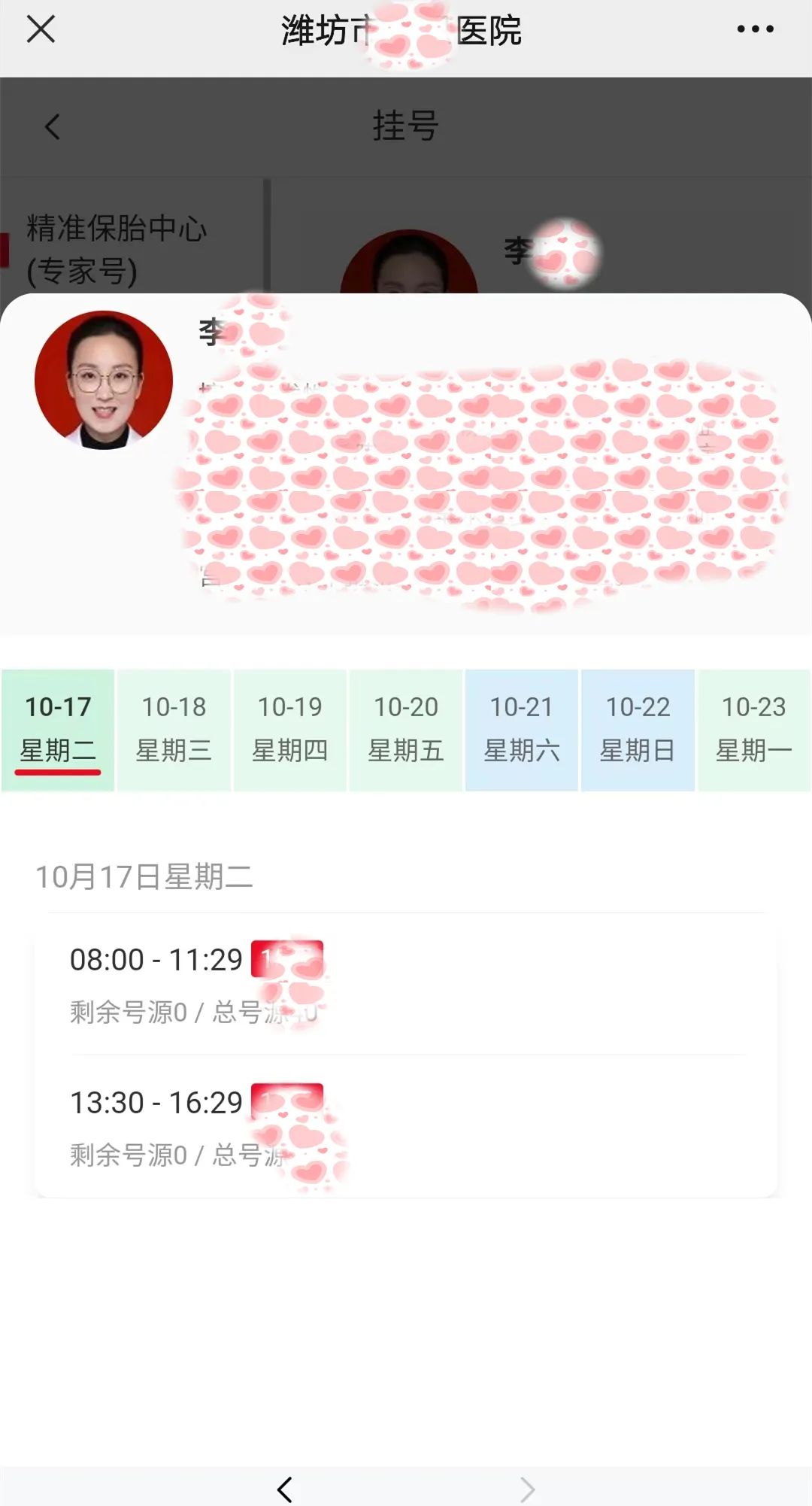Switch to the 10-18 星期三 date
The image size is (812, 1506).
point(174,729)
